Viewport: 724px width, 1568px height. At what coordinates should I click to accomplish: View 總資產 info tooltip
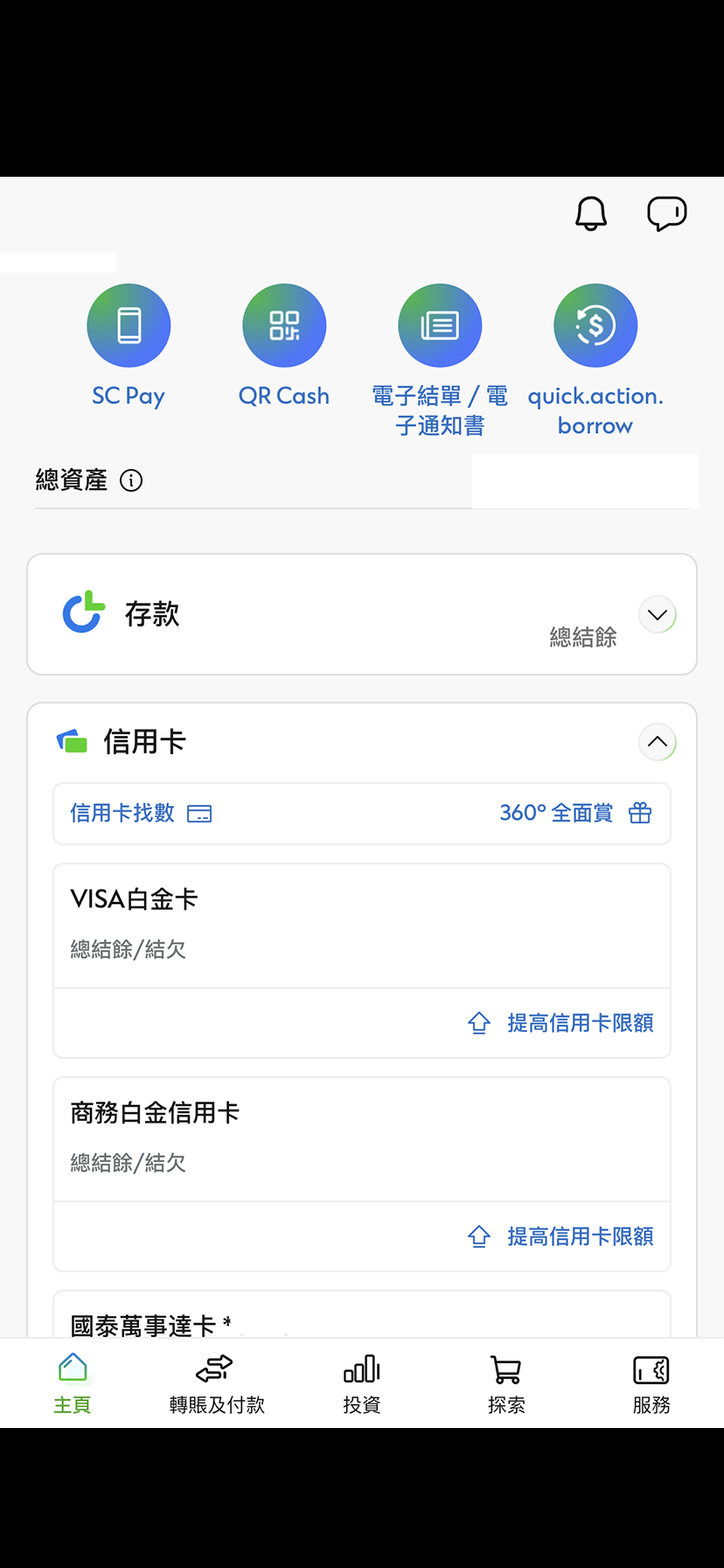click(131, 480)
